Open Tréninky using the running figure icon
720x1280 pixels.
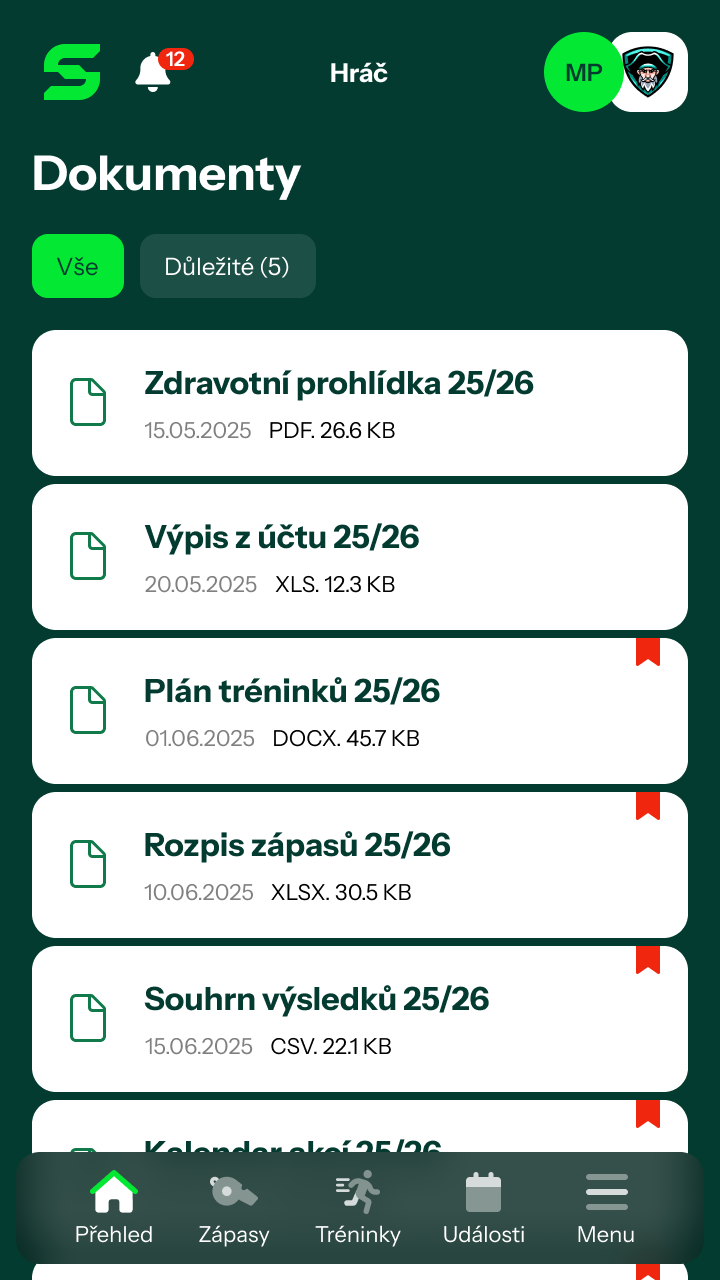point(358,1192)
